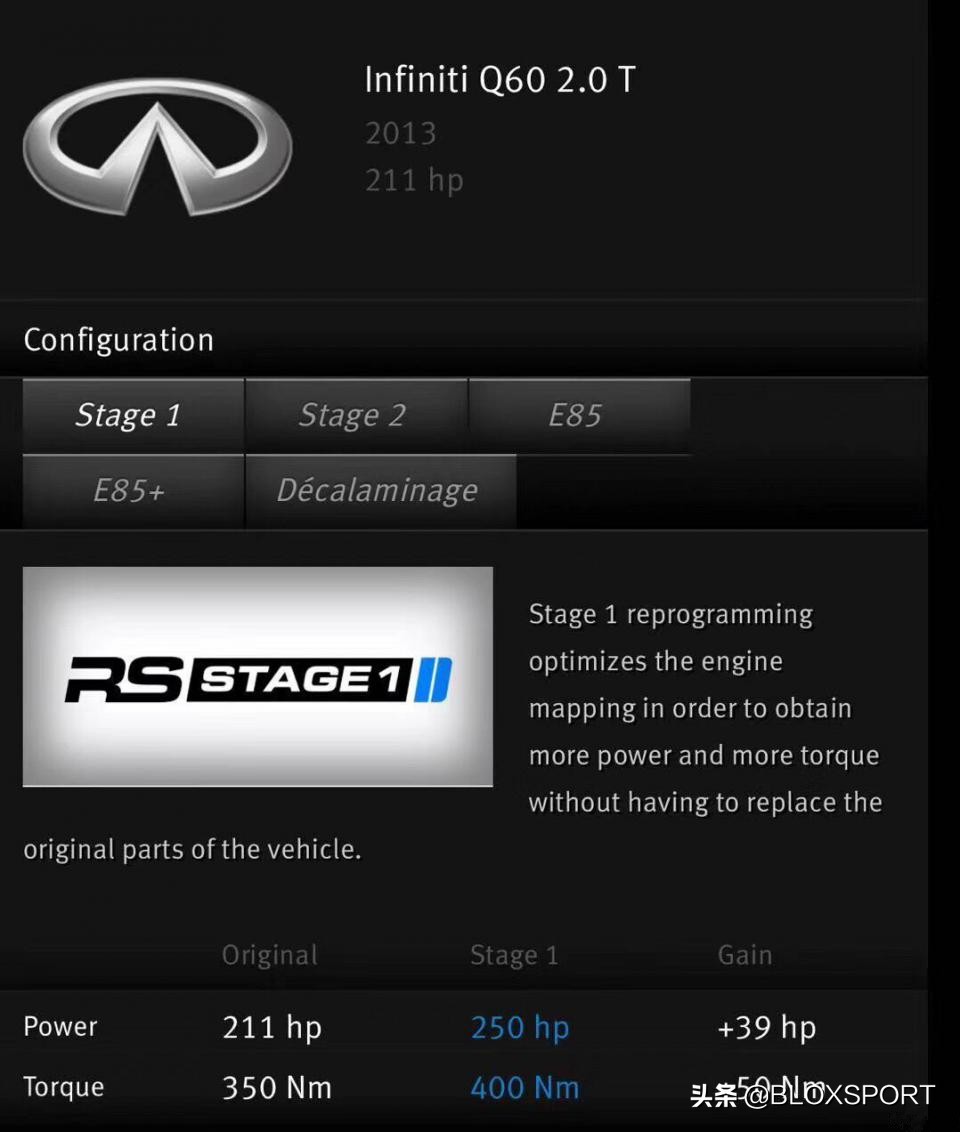Image resolution: width=960 pixels, height=1132 pixels.
Task: Switch to the Stage 2 tab
Action: tap(355, 415)
